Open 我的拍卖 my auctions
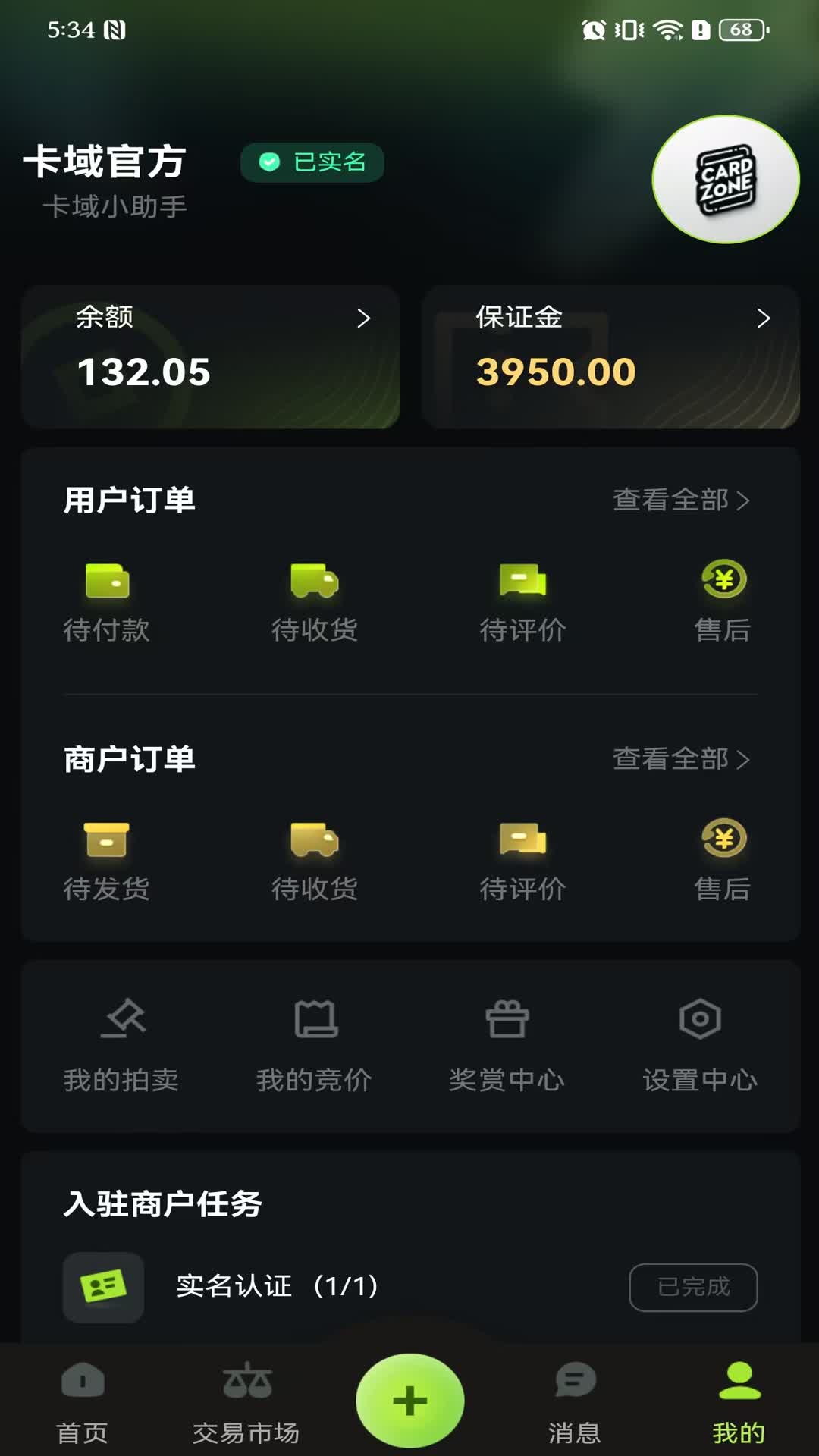 click(121, 1046)
